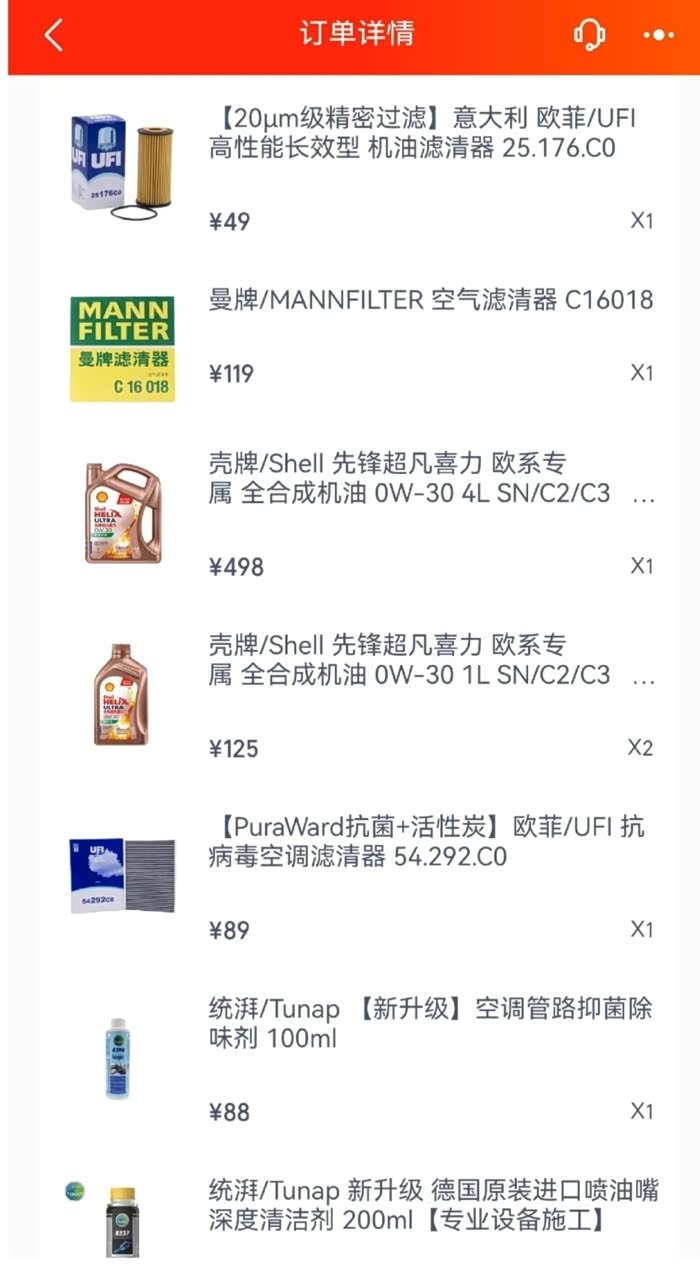The height and width of the screenshot is (1267, 700).
Task: Open the UFI oil filter 25.176.C0 item
Action: point(422,134)
